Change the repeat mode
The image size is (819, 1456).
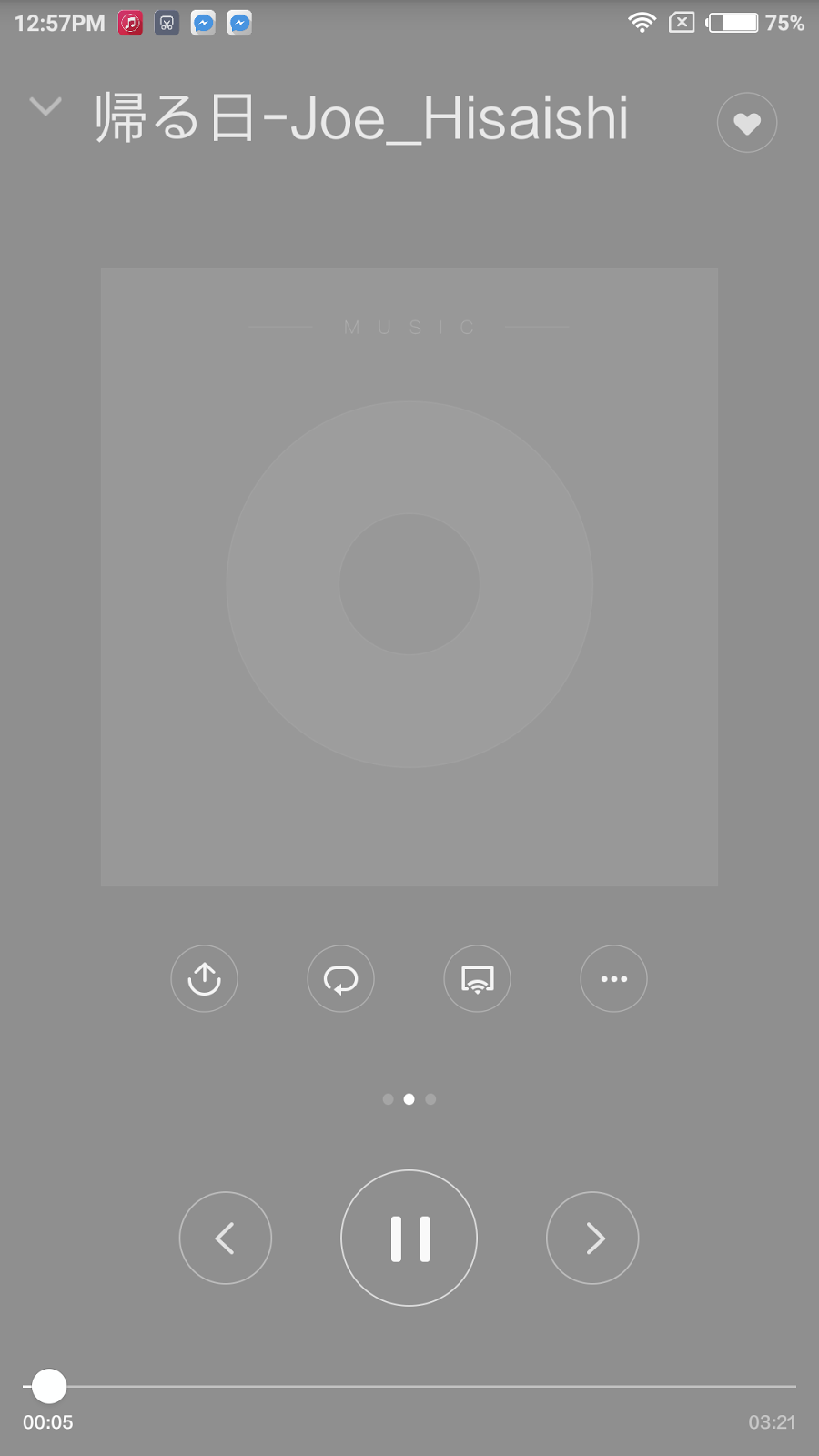341,979
